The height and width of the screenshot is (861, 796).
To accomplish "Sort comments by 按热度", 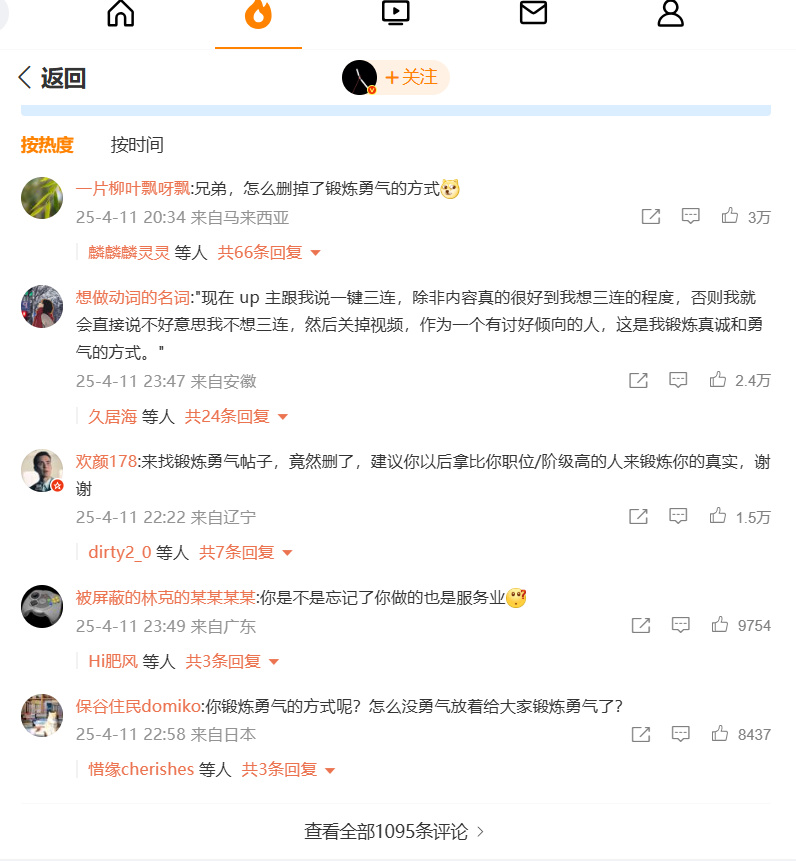I will (47, 145).
